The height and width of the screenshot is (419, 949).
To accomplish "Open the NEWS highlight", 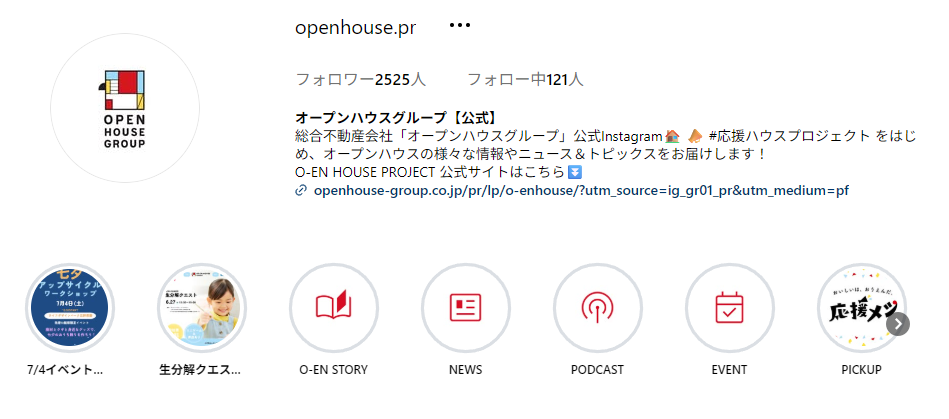I will click(x=465, y=308).
